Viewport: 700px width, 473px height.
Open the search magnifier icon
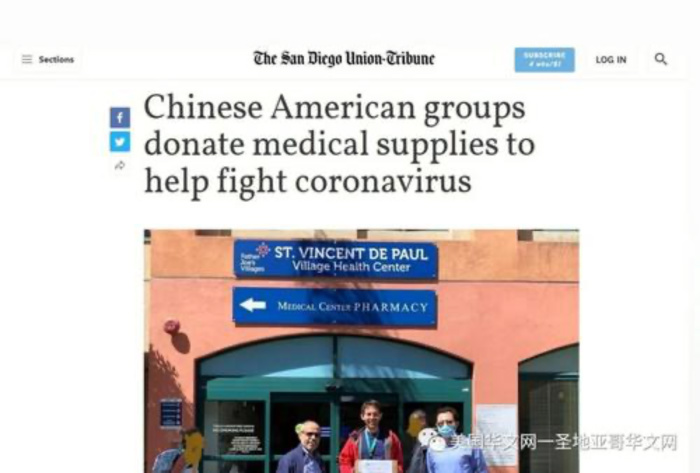(661, 59)
